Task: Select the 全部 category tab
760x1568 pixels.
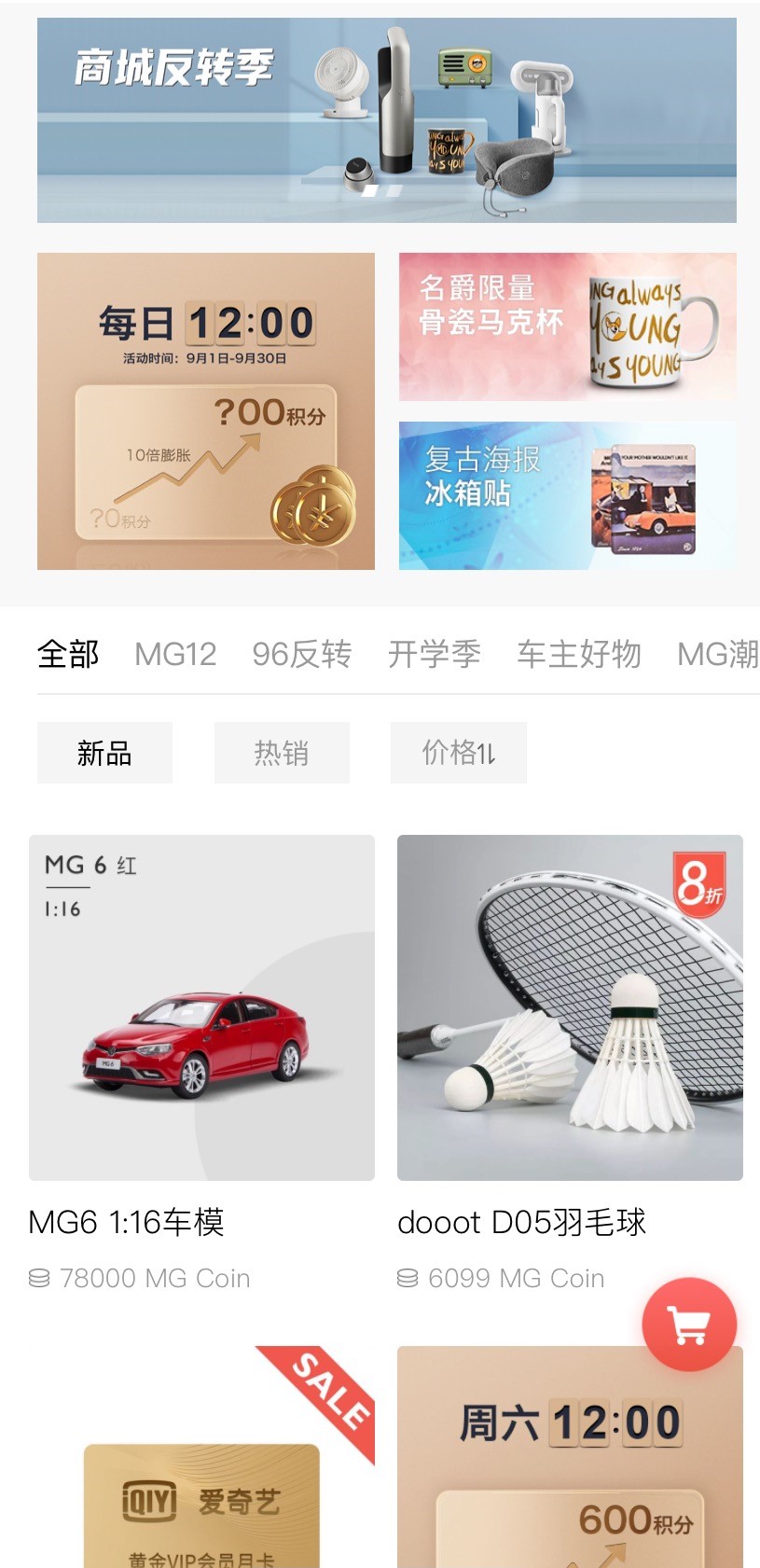Action: (68, 654)
